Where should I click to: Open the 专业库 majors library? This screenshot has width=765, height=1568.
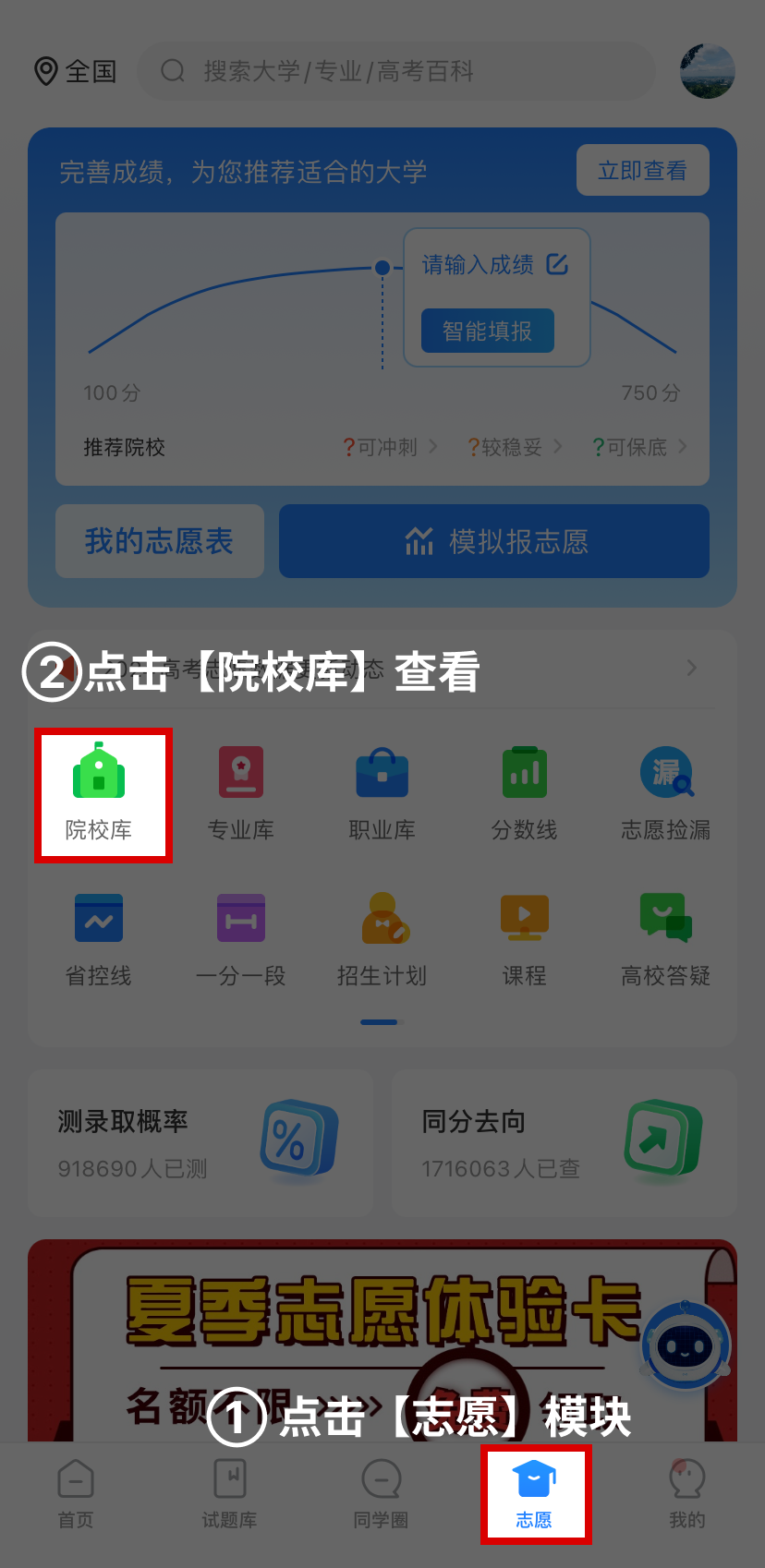(241, 794)
